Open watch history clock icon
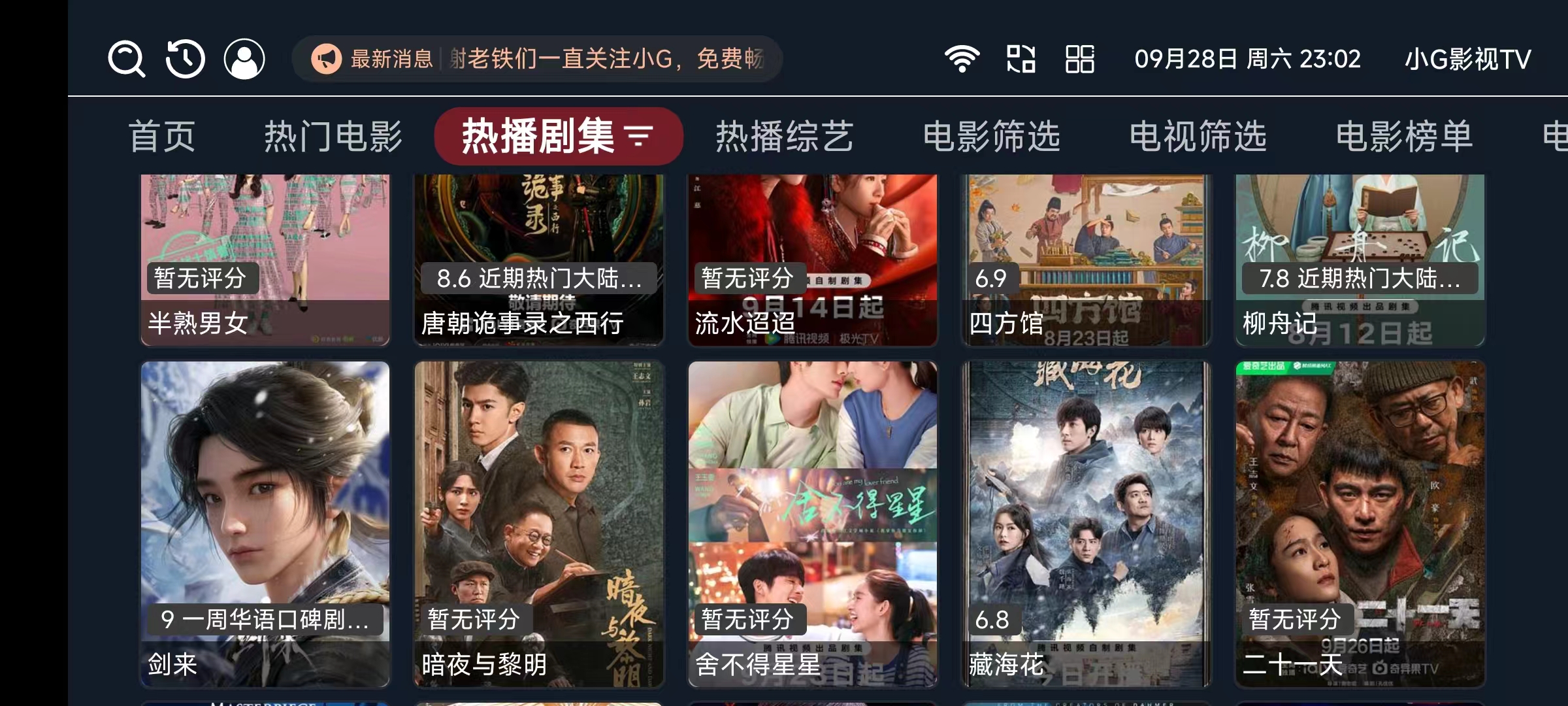 (185, 59)
